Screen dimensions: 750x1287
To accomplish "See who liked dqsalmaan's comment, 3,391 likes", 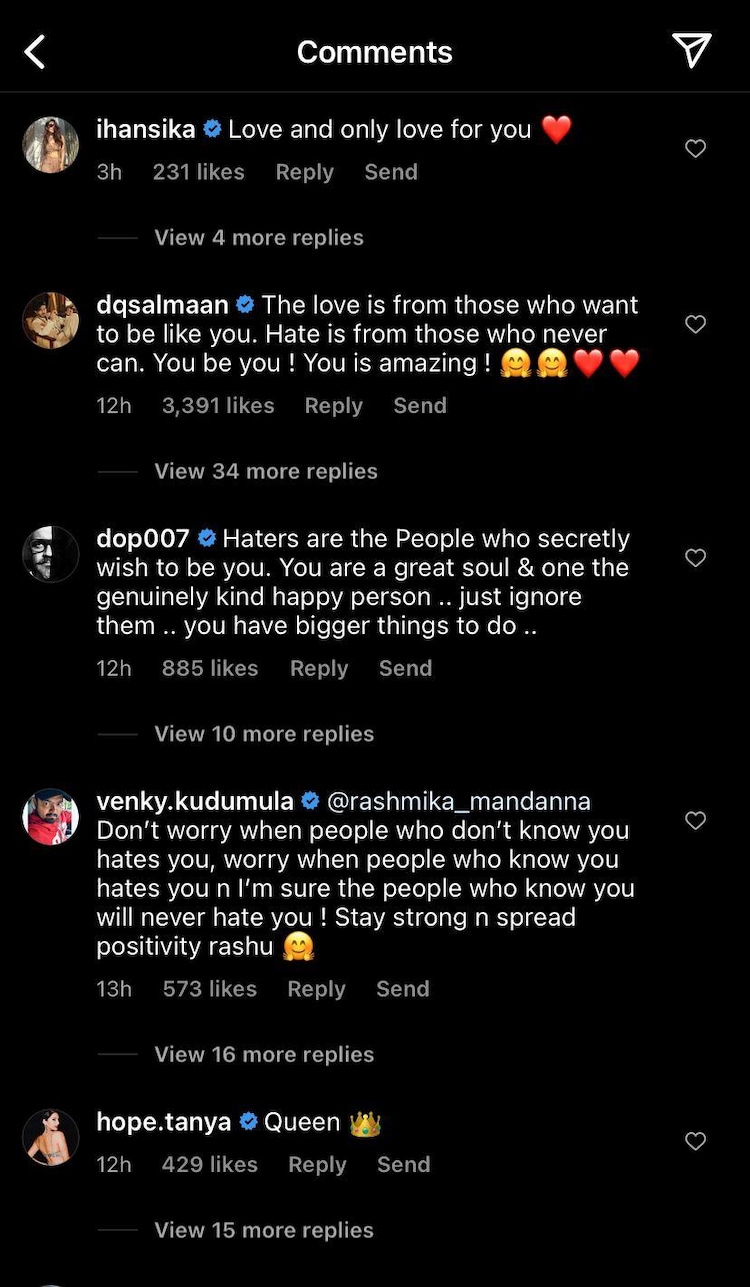I will coord(218,406).
